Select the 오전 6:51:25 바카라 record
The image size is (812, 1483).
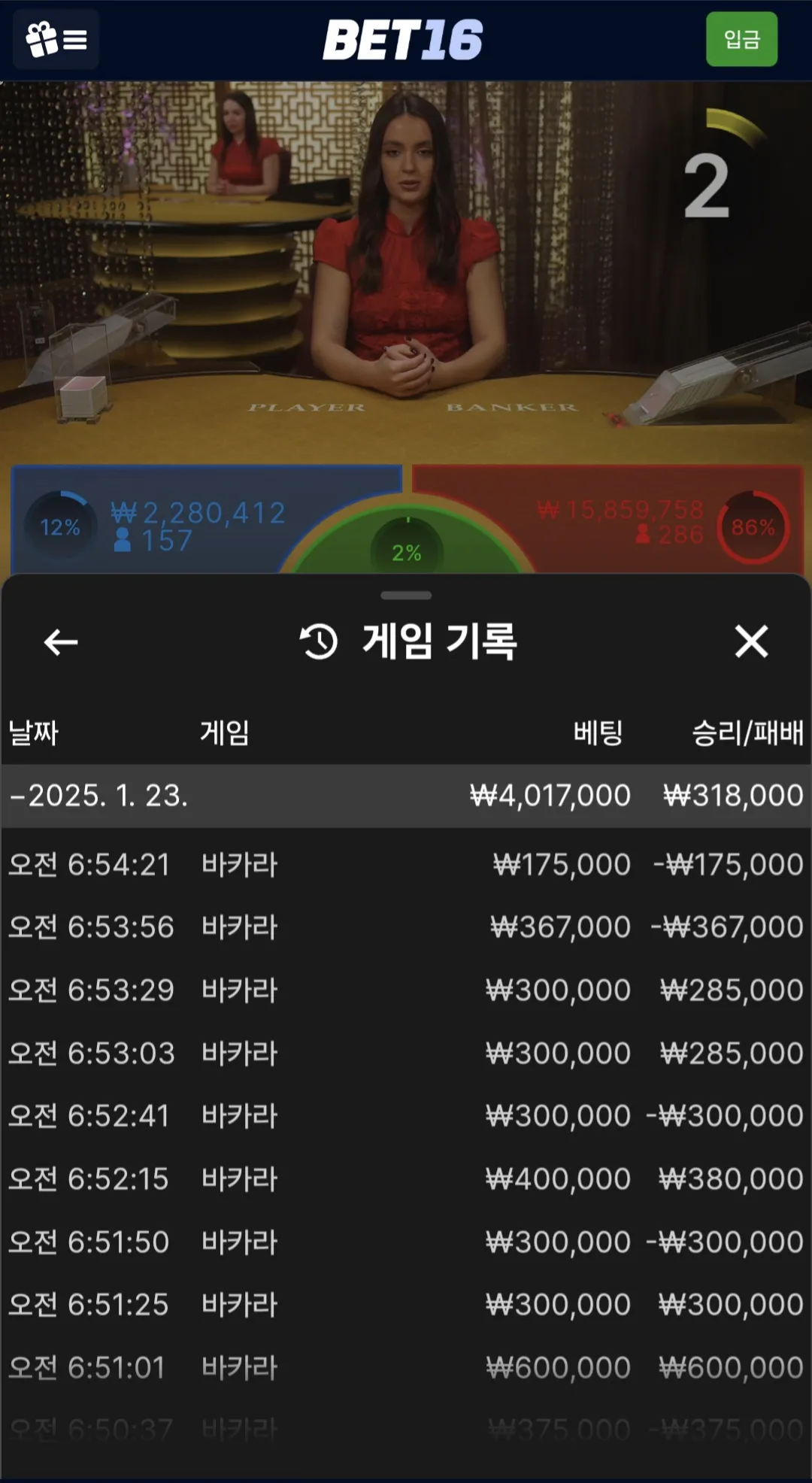pos(406,1305)
